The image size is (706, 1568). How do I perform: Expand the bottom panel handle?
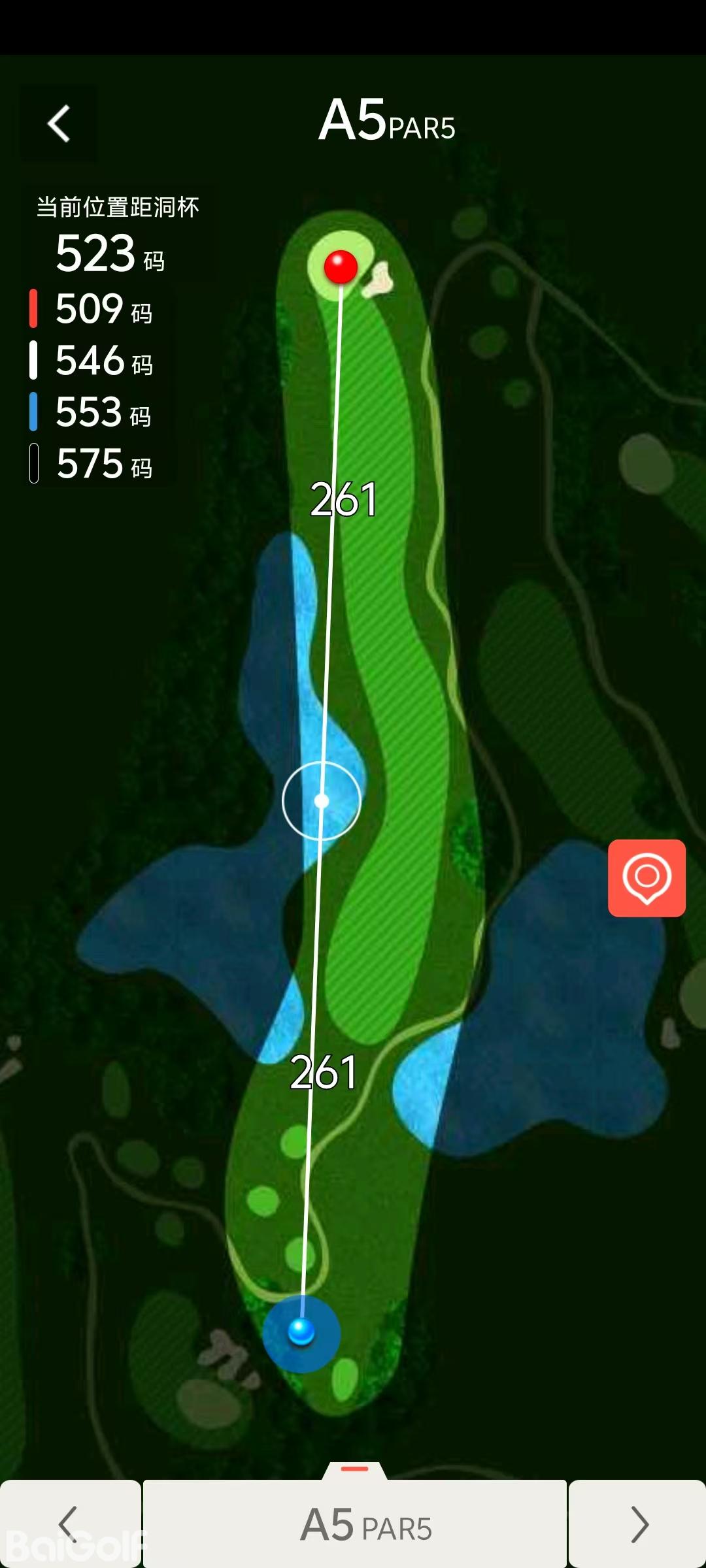tap(355, 1469)
